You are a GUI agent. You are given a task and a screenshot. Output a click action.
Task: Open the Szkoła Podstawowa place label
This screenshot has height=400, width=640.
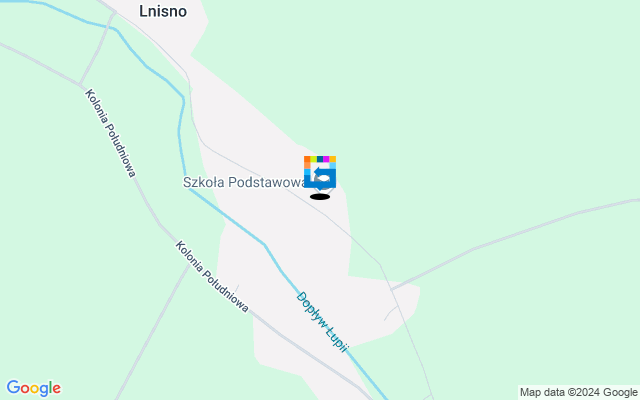[246, 182]
